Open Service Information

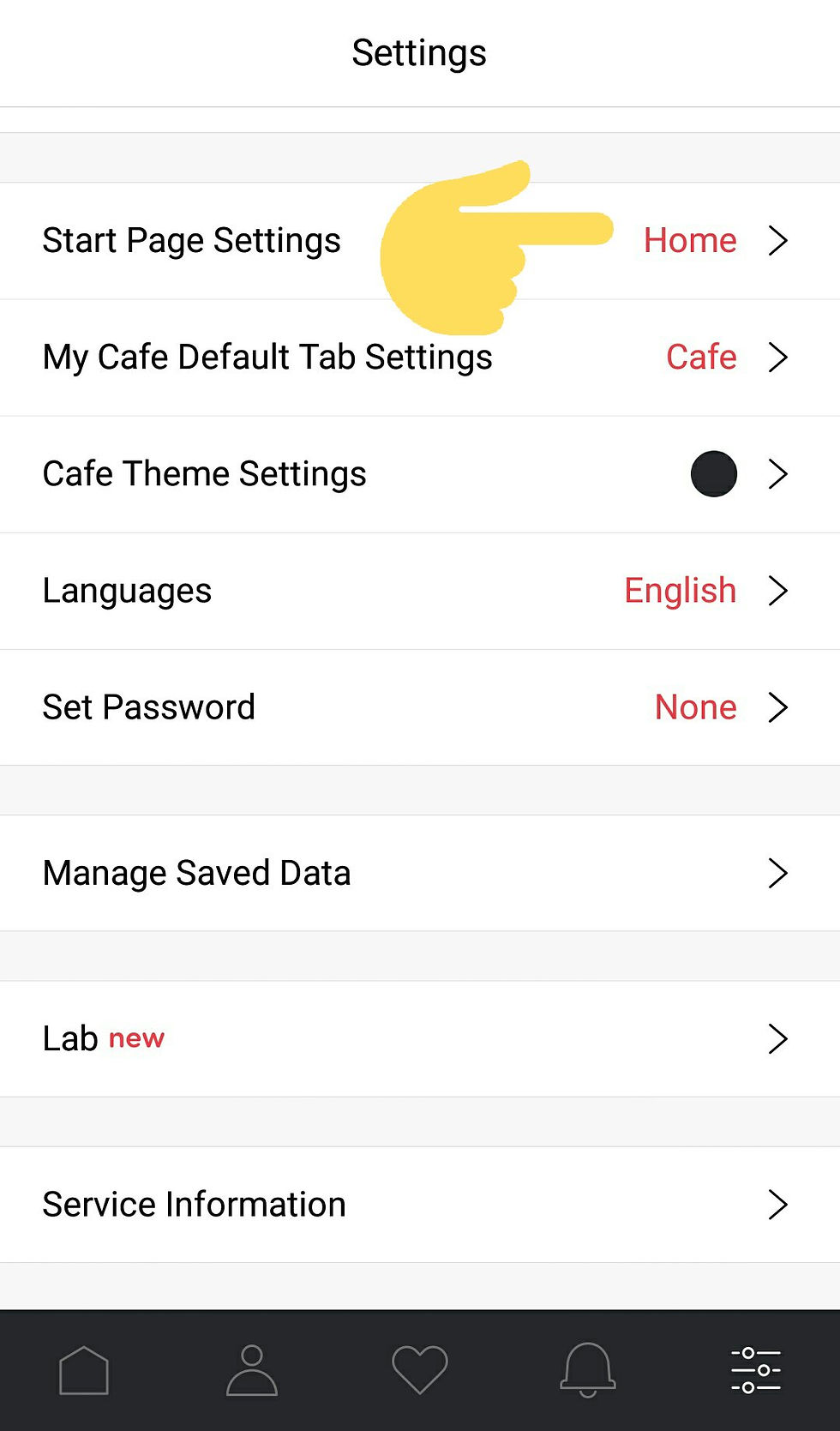[420, 1205]
